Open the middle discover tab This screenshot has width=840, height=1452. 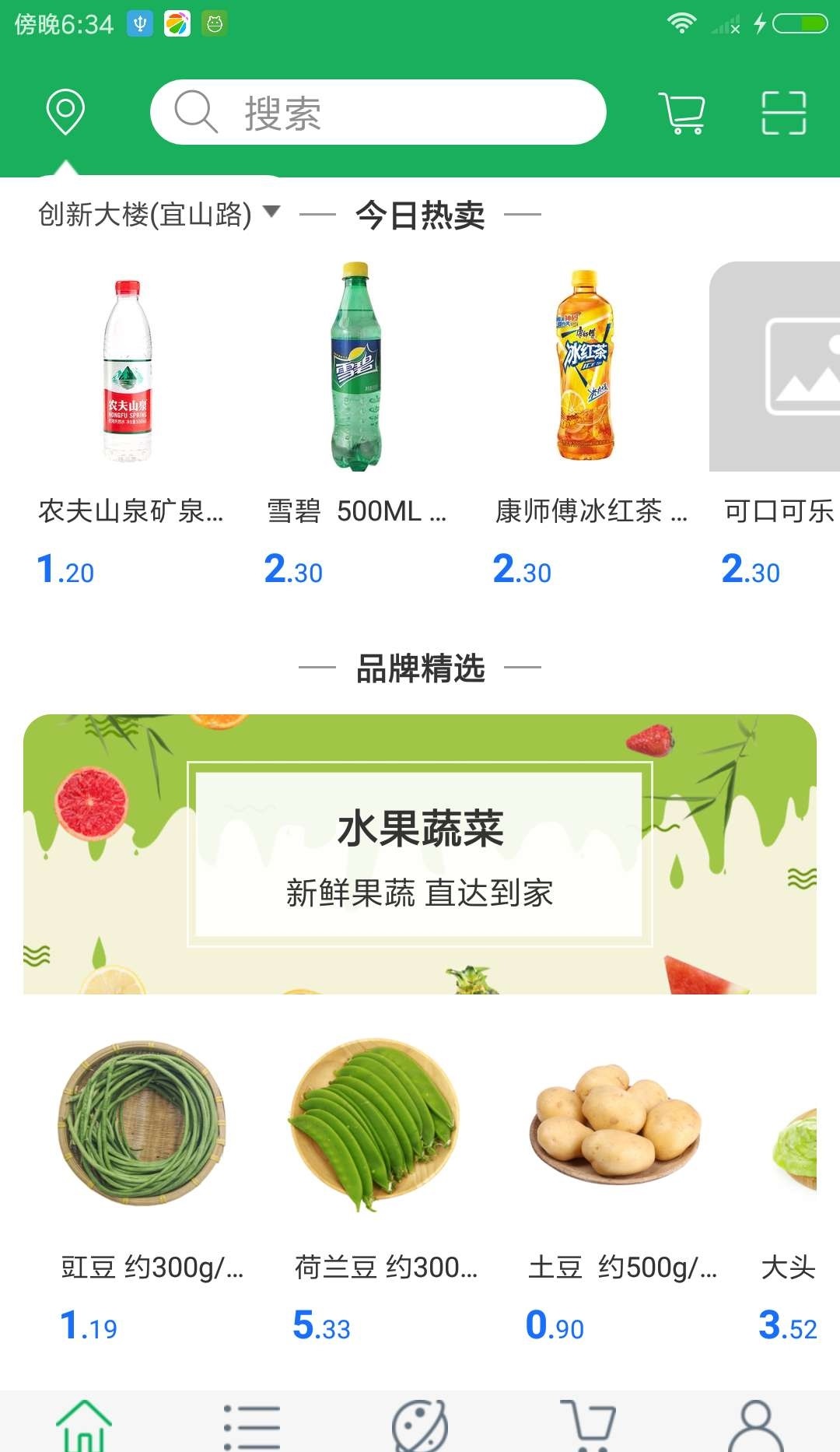pyautogui.click(x=420, y=1424)
